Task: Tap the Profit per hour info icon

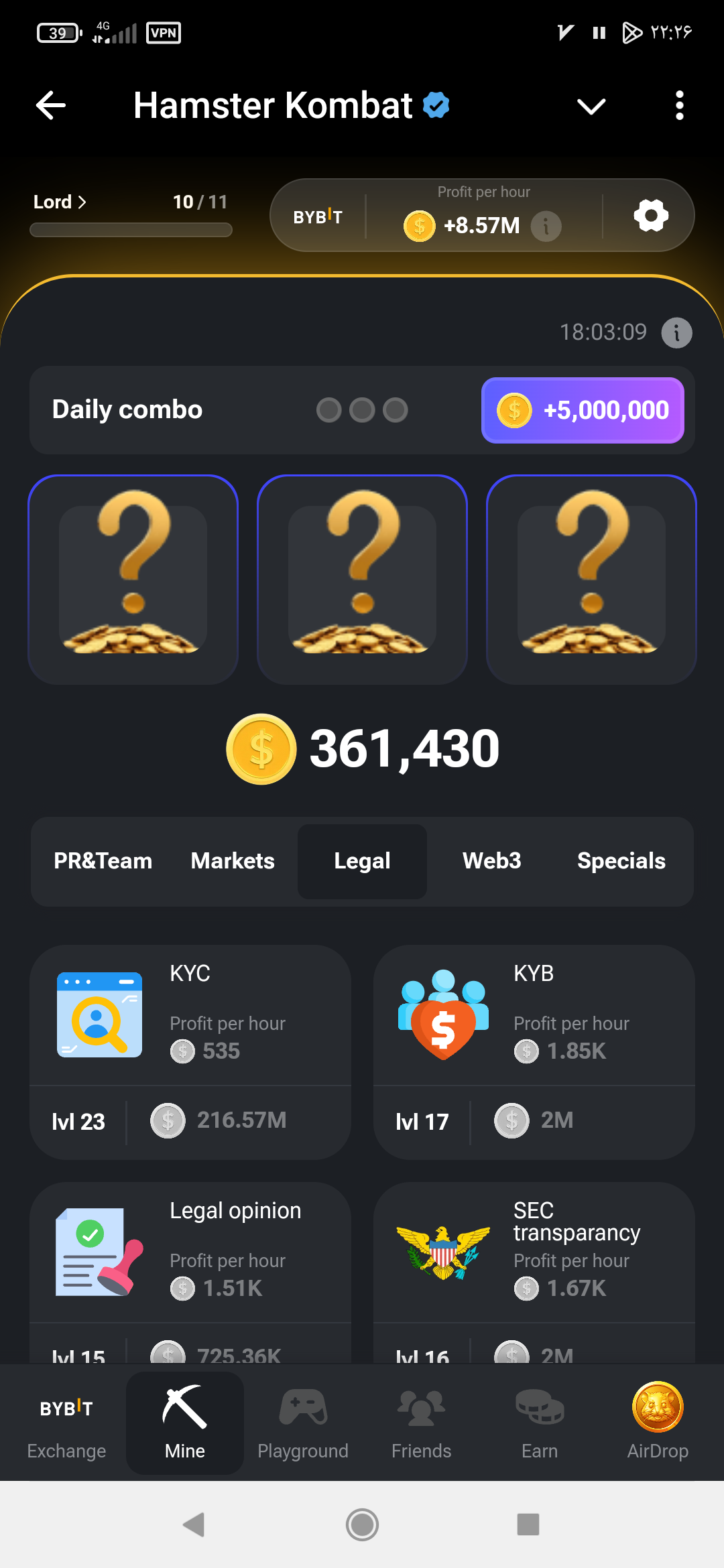Action: (546, 226)
